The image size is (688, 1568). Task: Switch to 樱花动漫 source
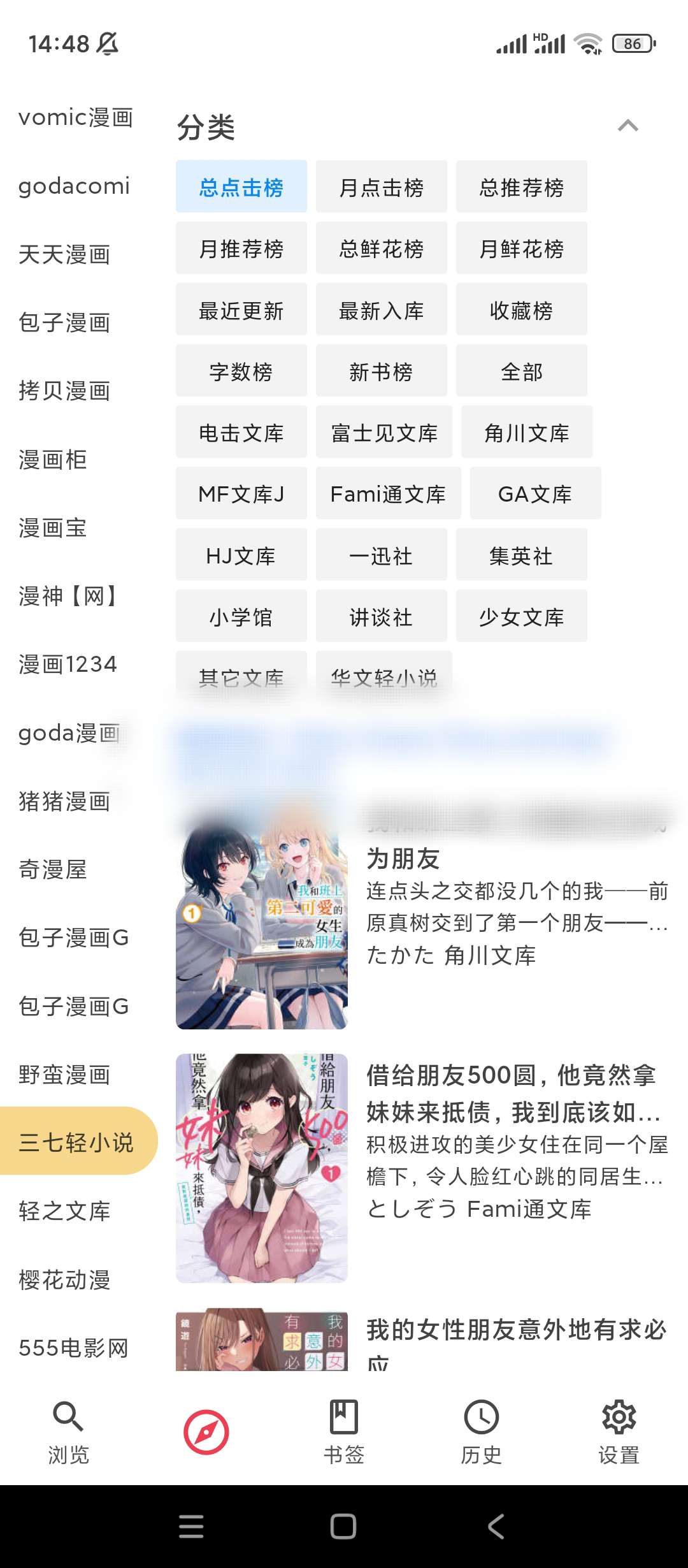(64, 1279)
